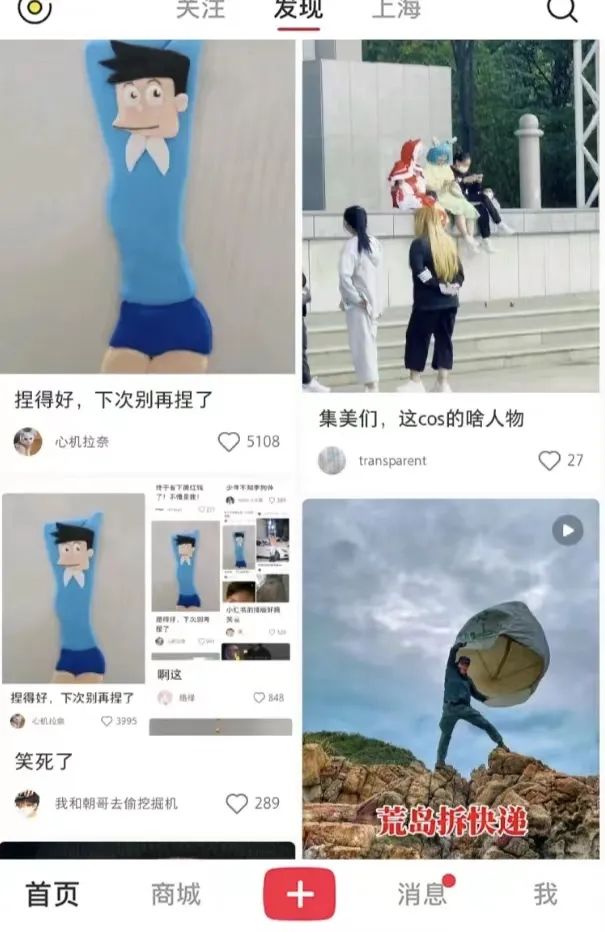
Task: Open the 消息 tab
Action: (422, 894)
